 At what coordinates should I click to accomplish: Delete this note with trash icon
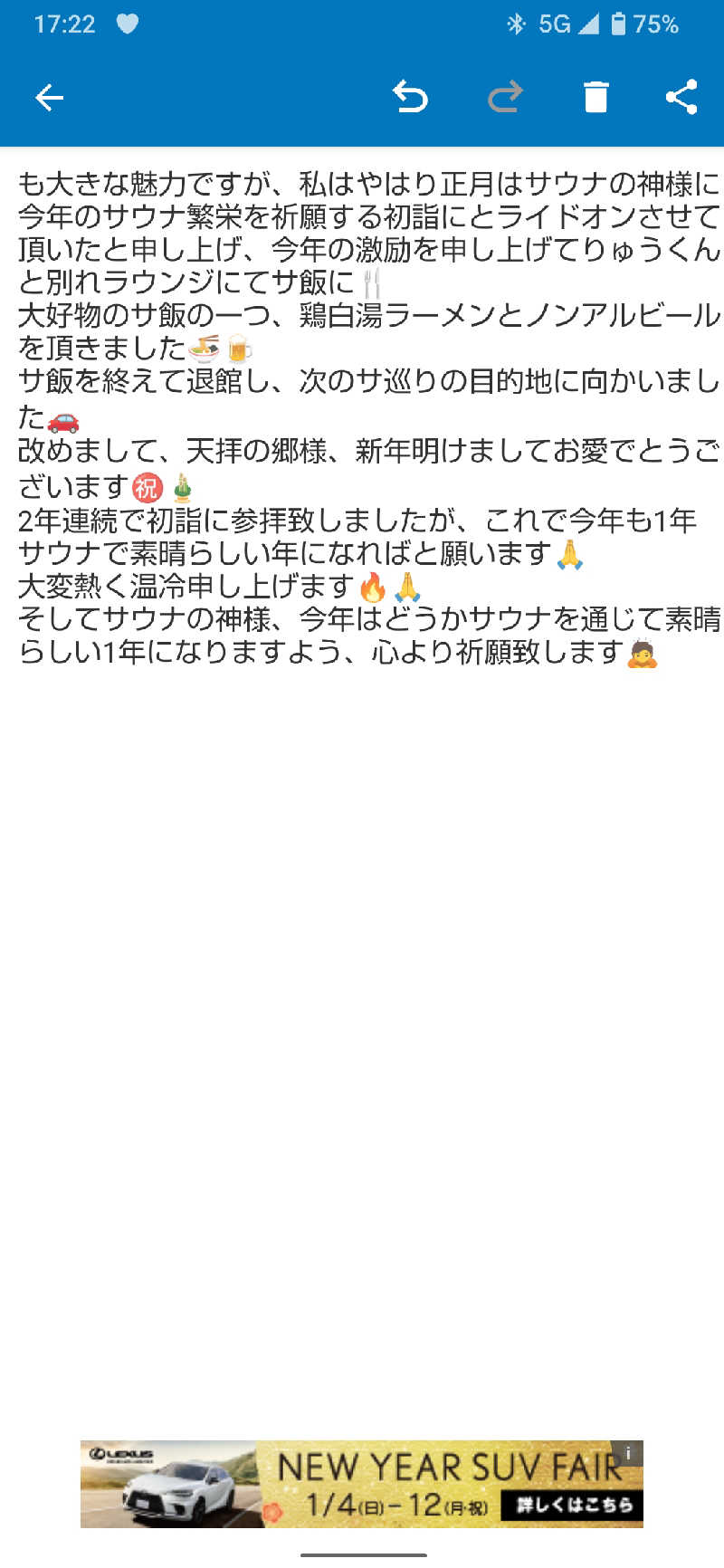(x=595, y=97)
